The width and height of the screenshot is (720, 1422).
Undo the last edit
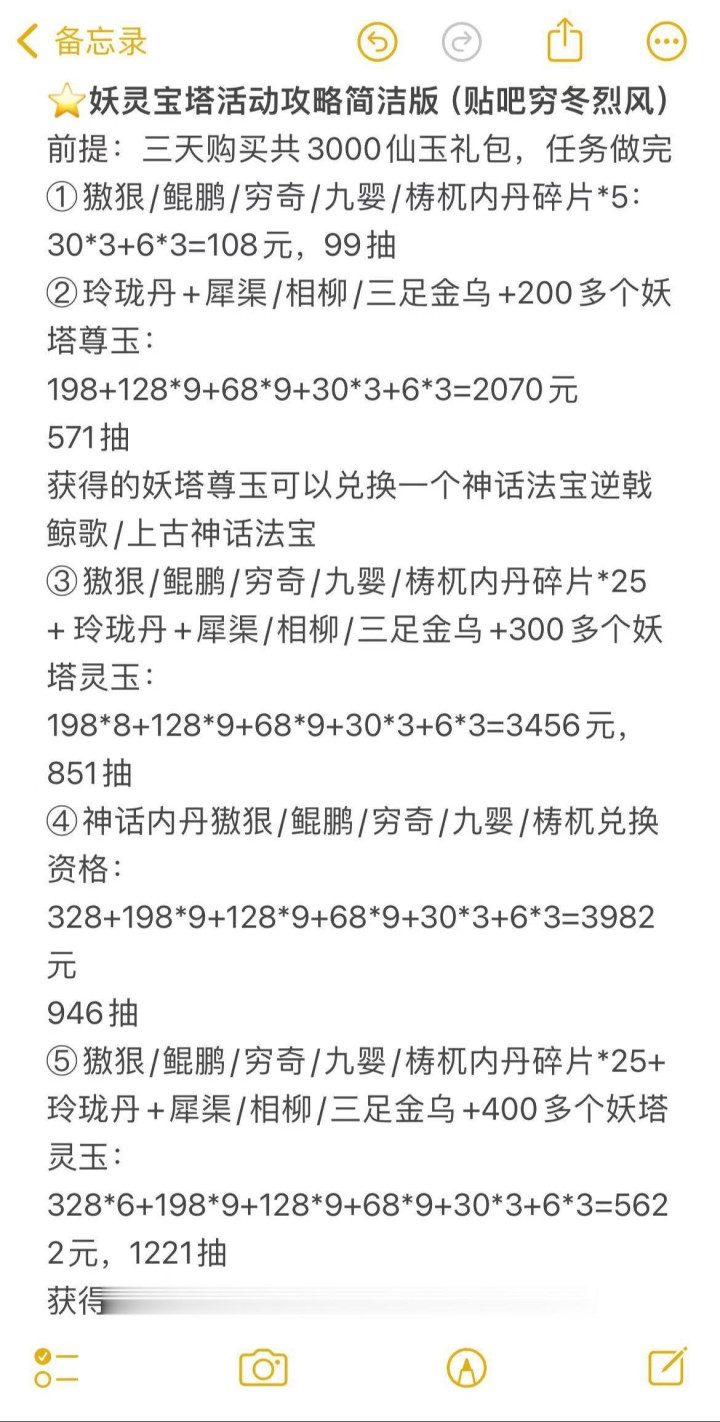[x=377, y=42]
